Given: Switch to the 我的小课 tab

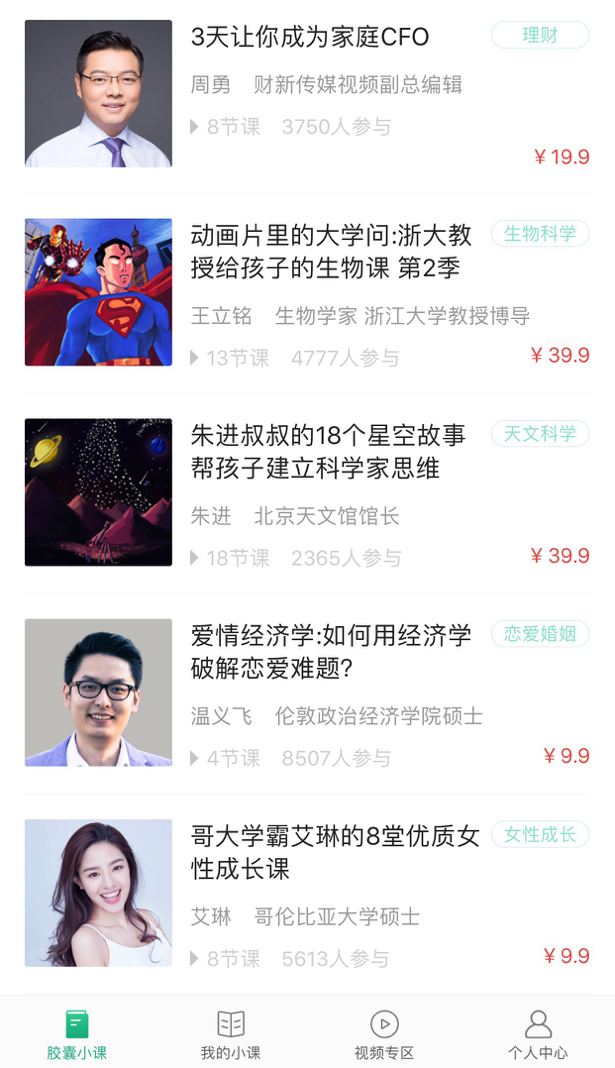Looking at the screenshot, I should pos(230,1034).
